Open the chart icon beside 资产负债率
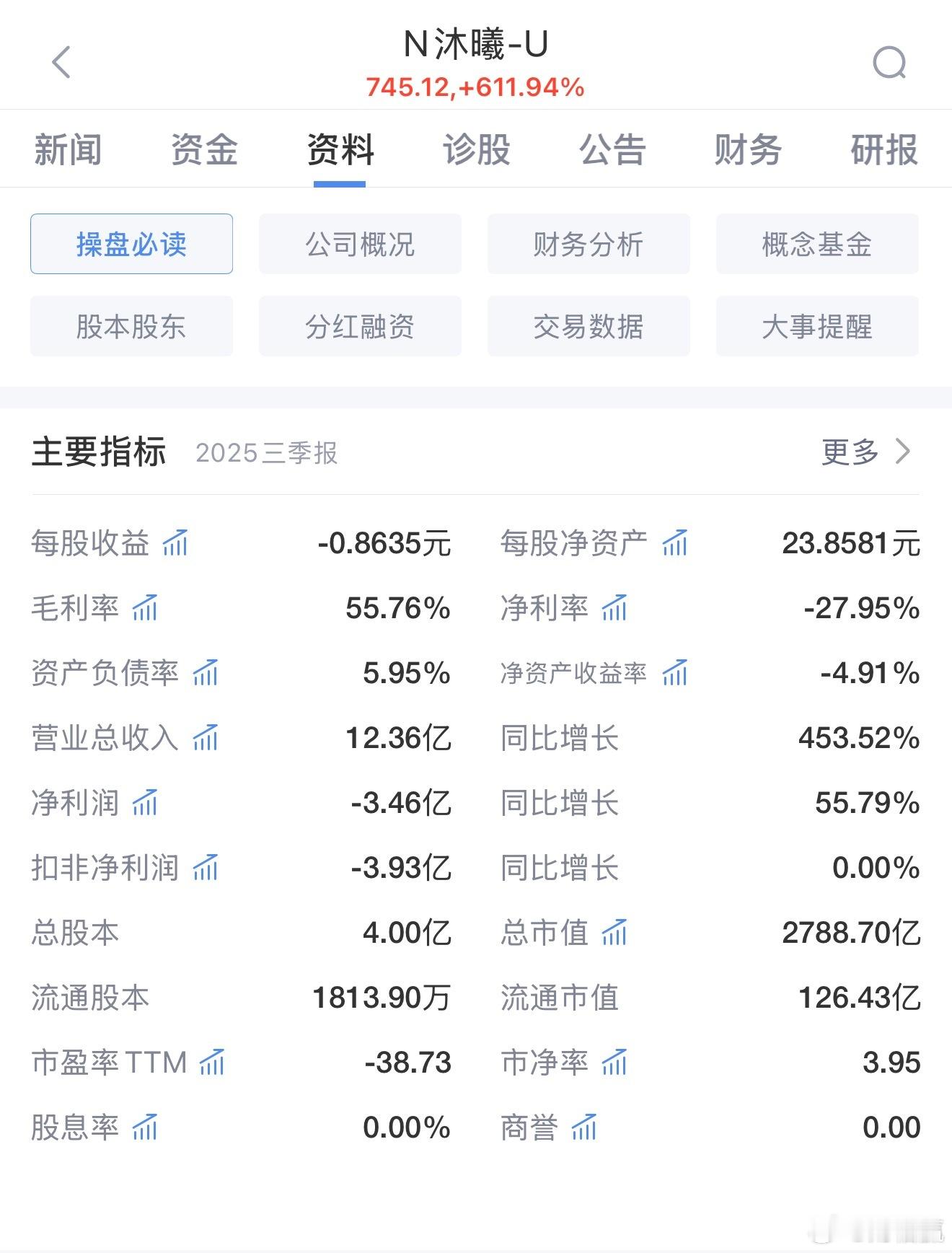This screenshot has height=1253, width=952. click(206, 673)
